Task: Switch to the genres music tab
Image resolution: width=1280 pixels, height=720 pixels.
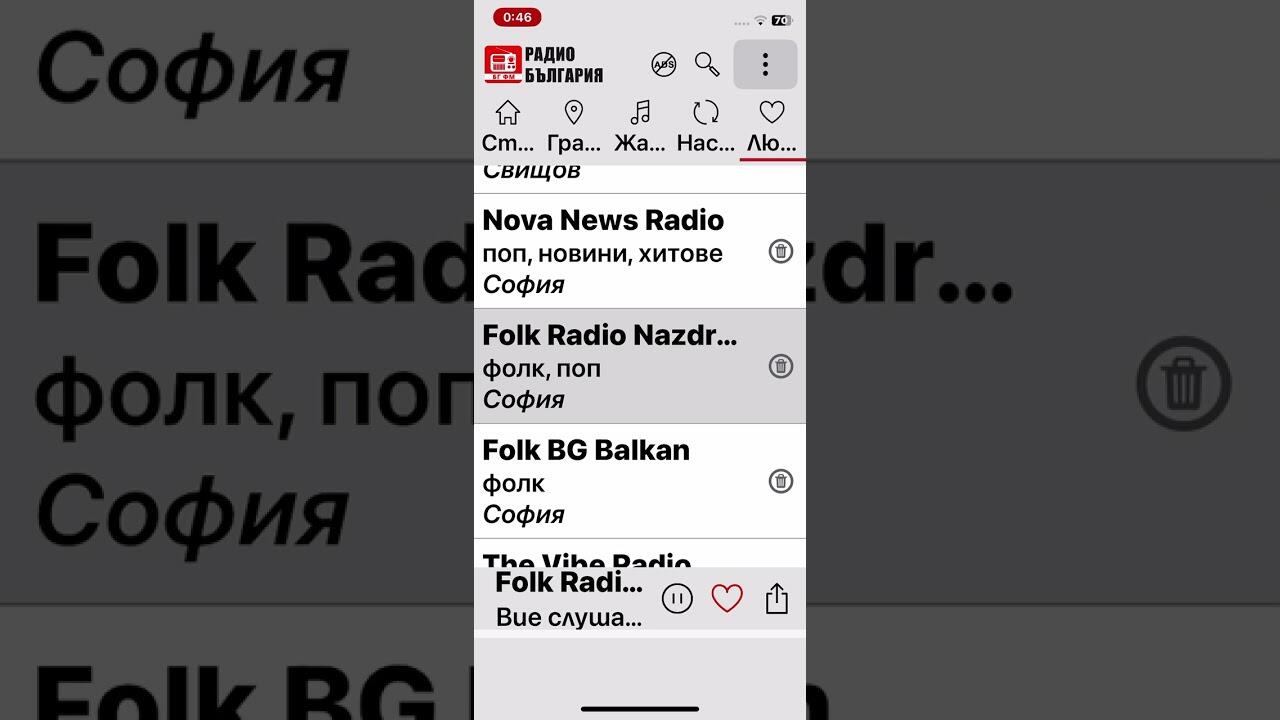Action: coord(640,125)
